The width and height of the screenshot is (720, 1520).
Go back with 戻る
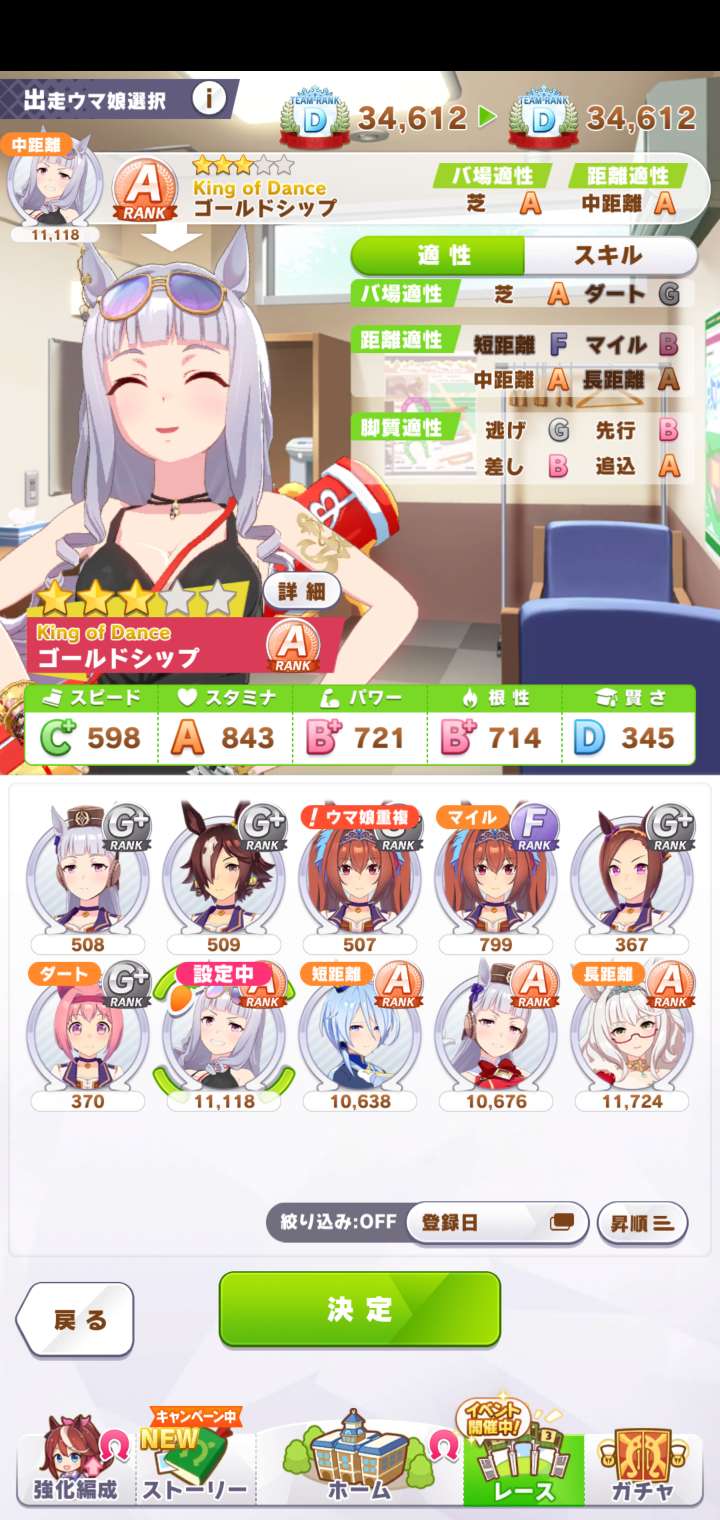pos(76,1320)
